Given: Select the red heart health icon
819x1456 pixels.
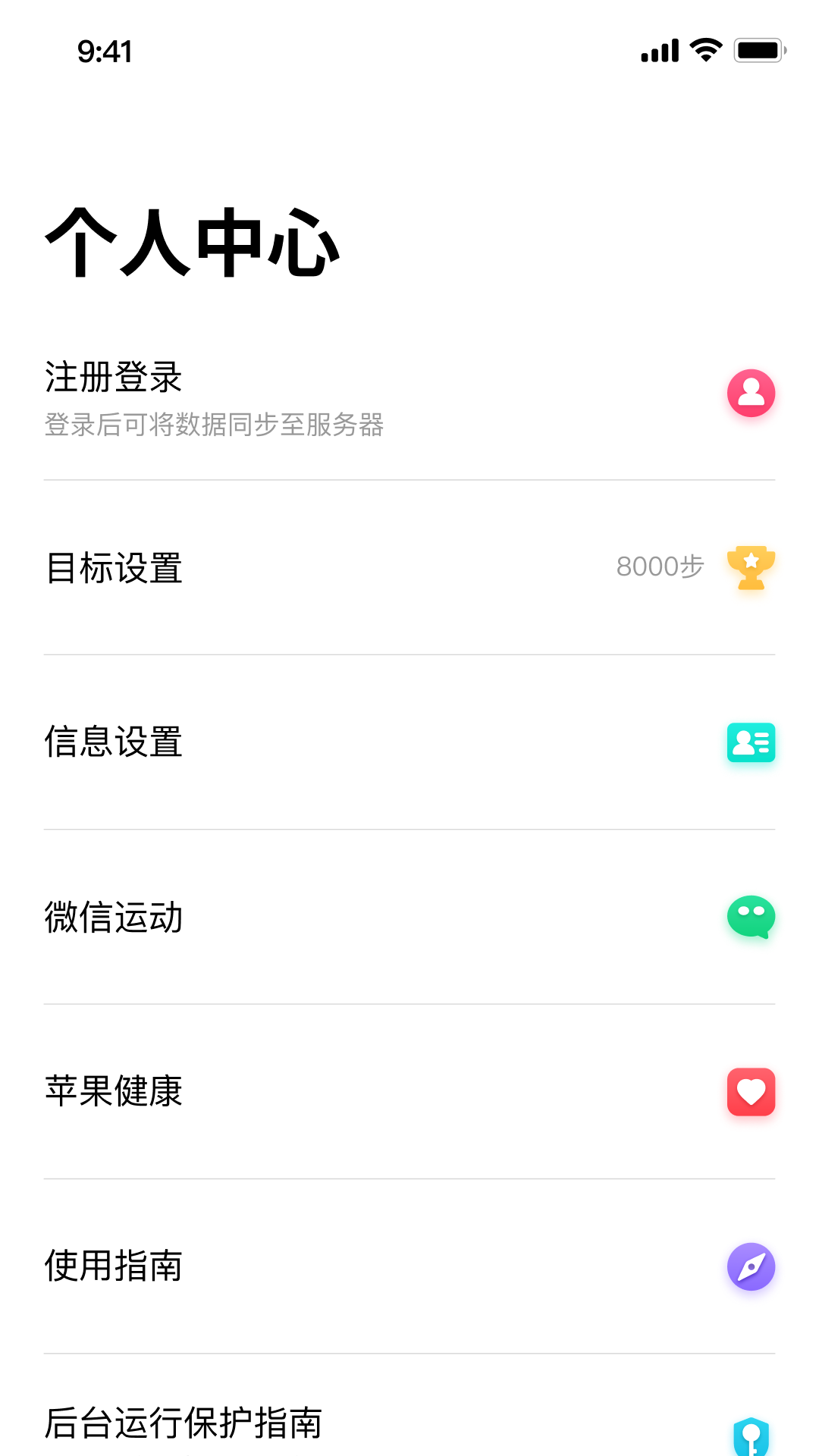Looking at the screenshot, I should pos(752,1092).
